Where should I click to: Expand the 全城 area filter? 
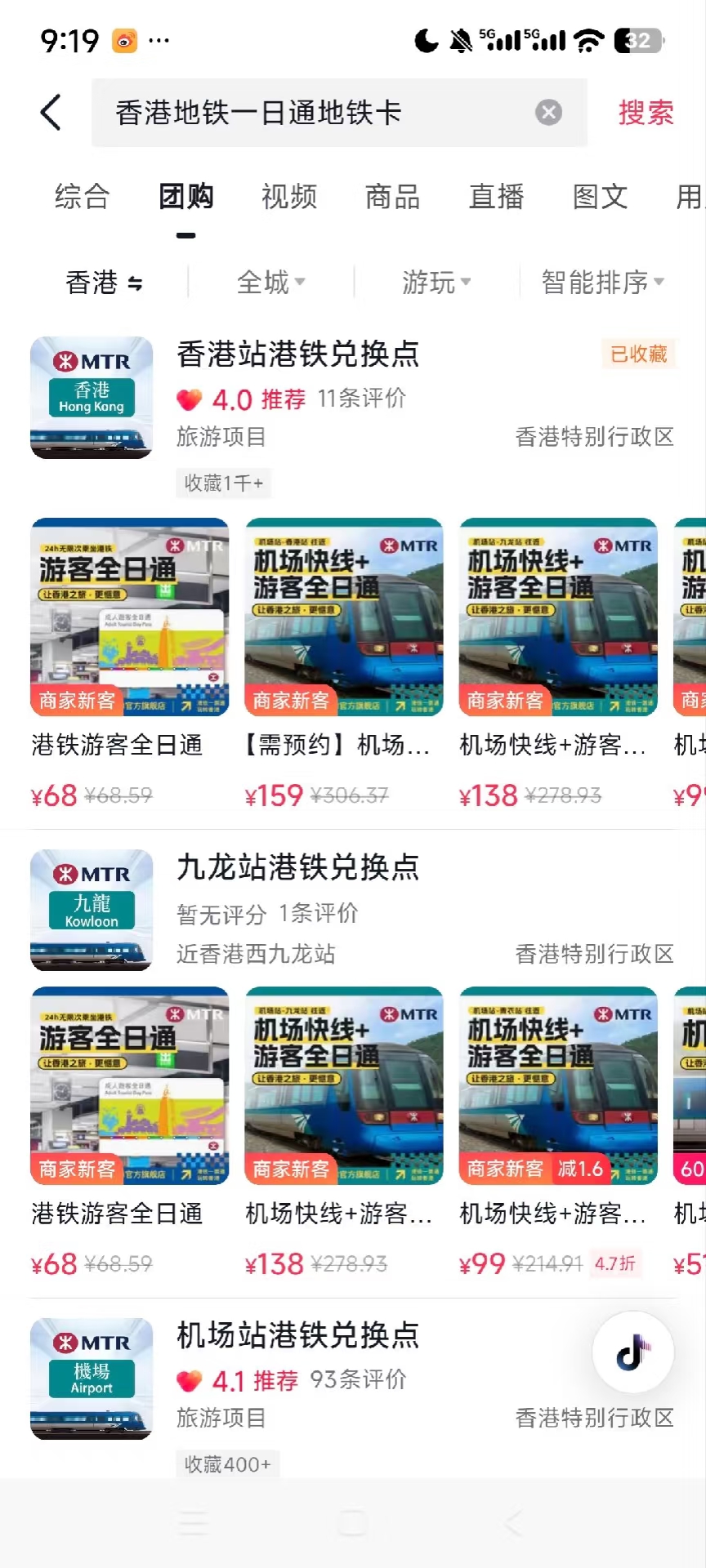(270, 283)
